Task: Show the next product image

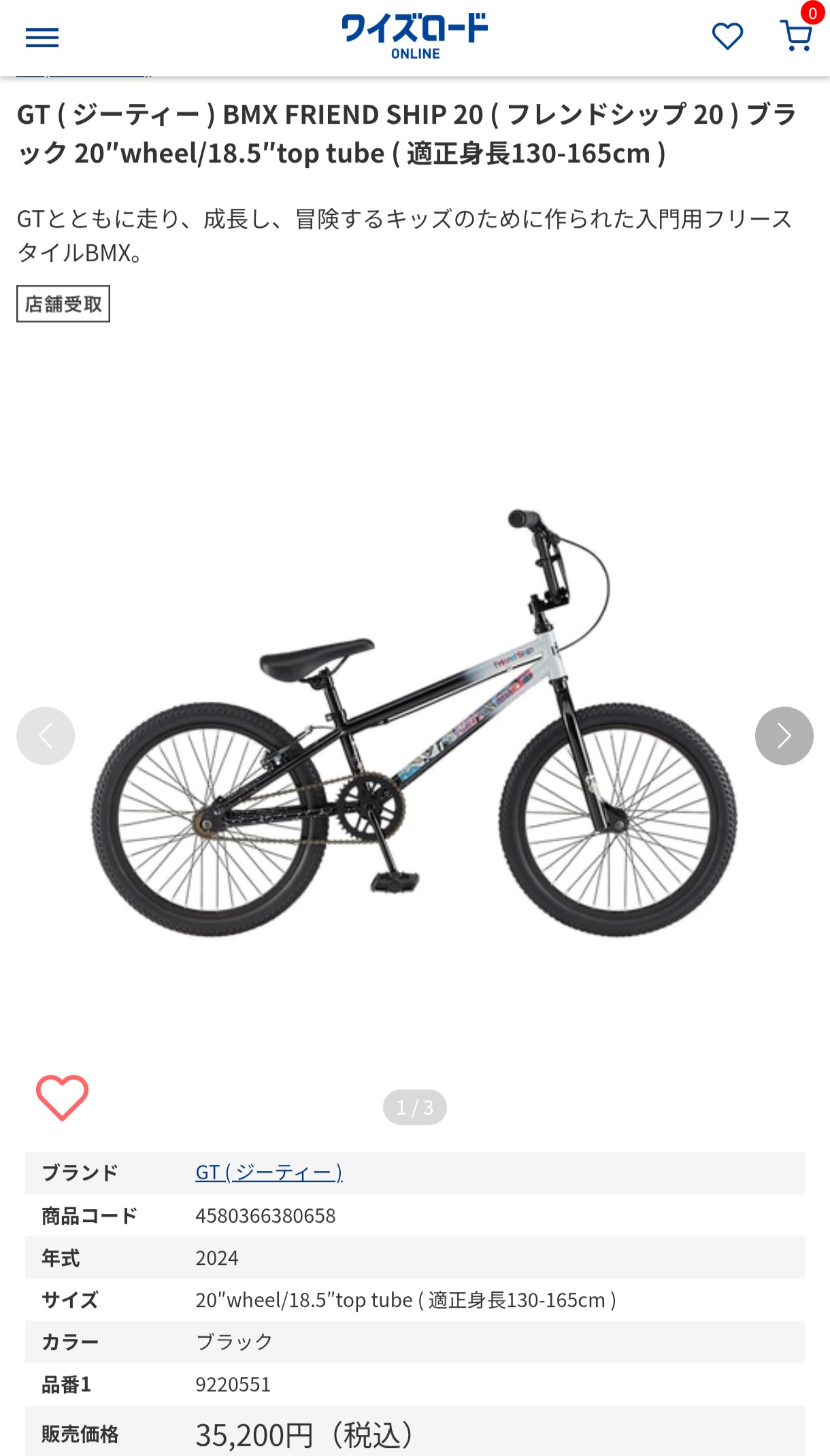Action: [784, 736]
